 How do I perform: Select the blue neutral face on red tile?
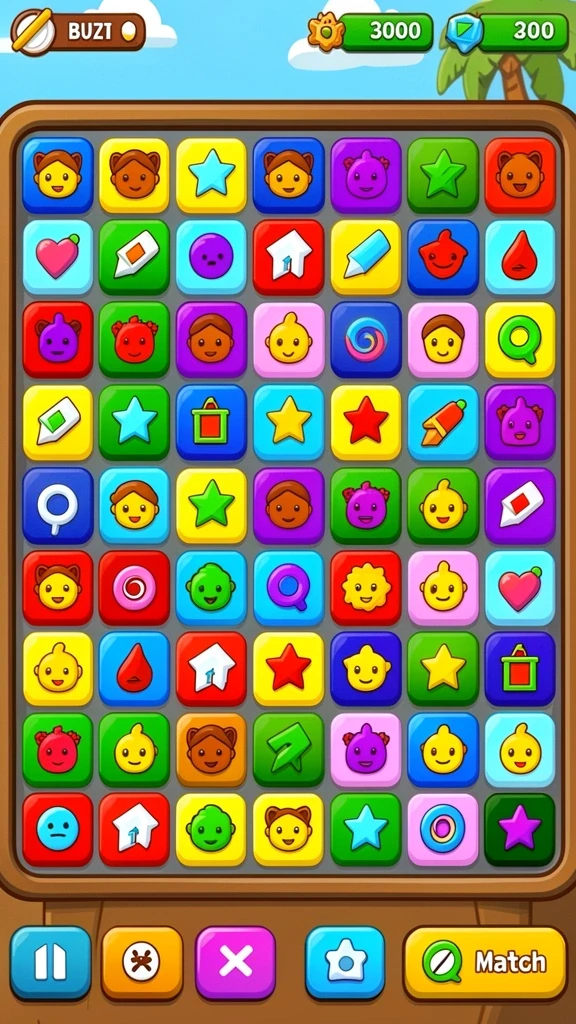click(57, 829)
